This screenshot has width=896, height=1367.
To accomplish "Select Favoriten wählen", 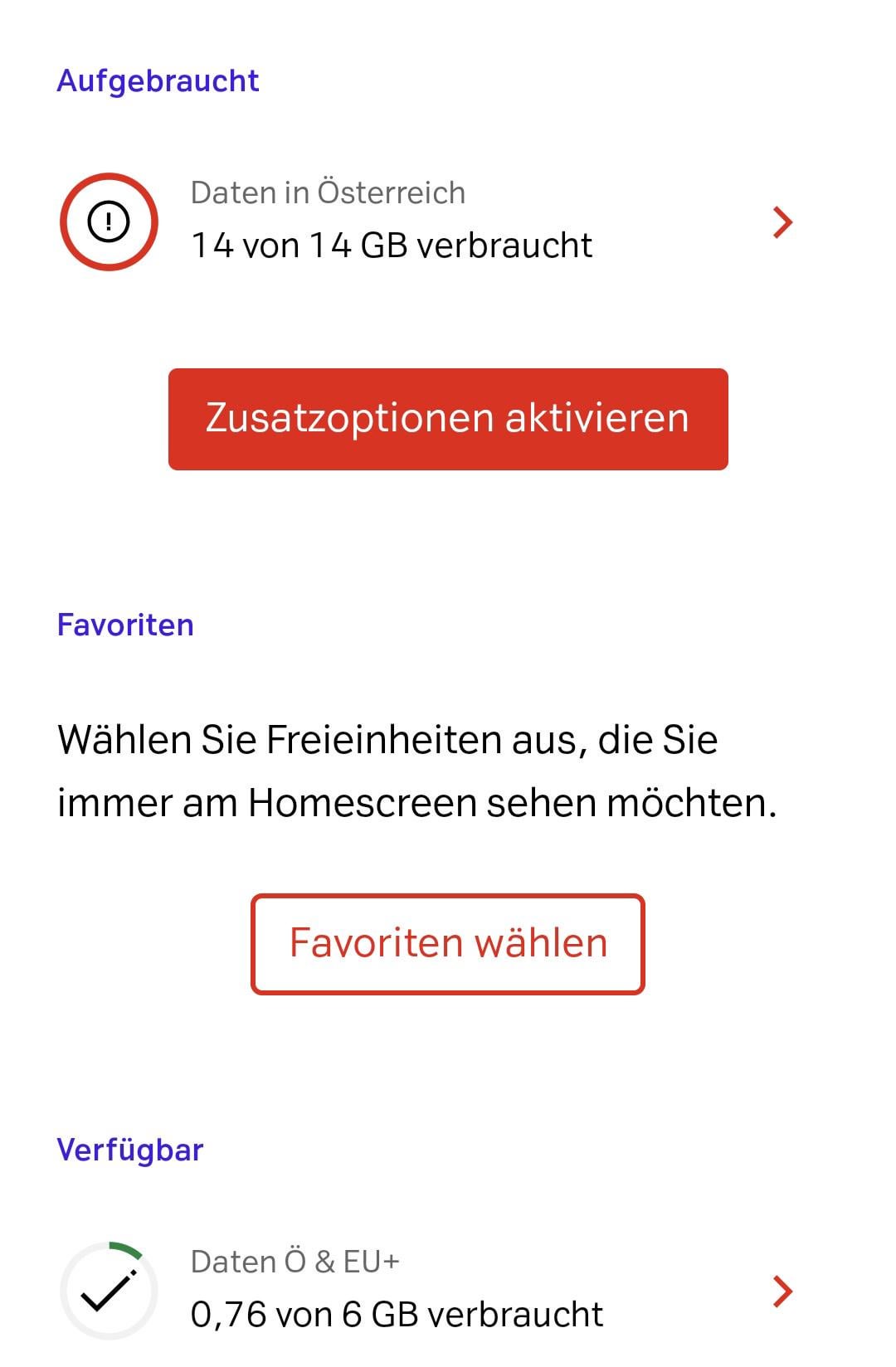I will tap(448, 944).
